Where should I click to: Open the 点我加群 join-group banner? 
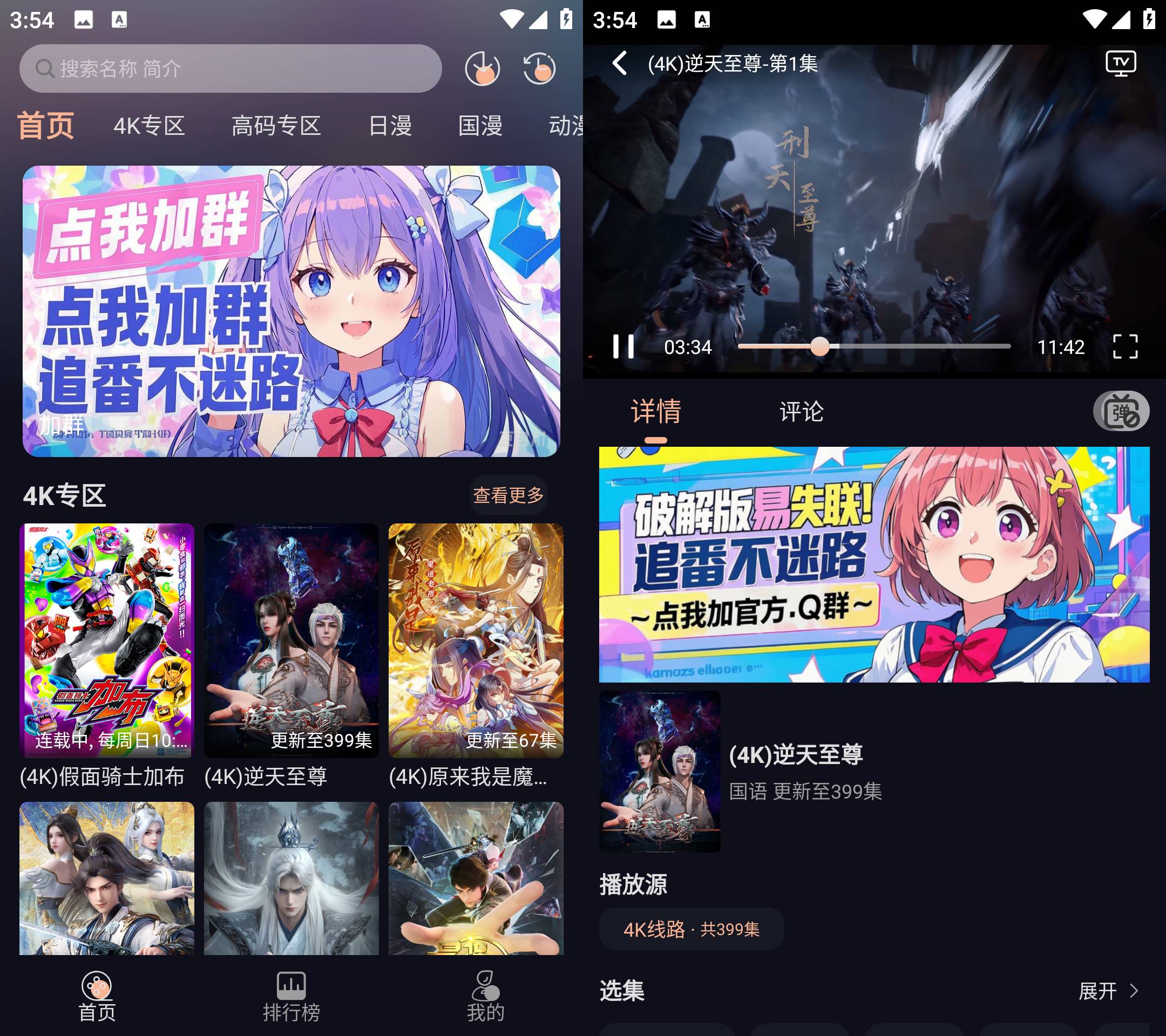(291, 311)
